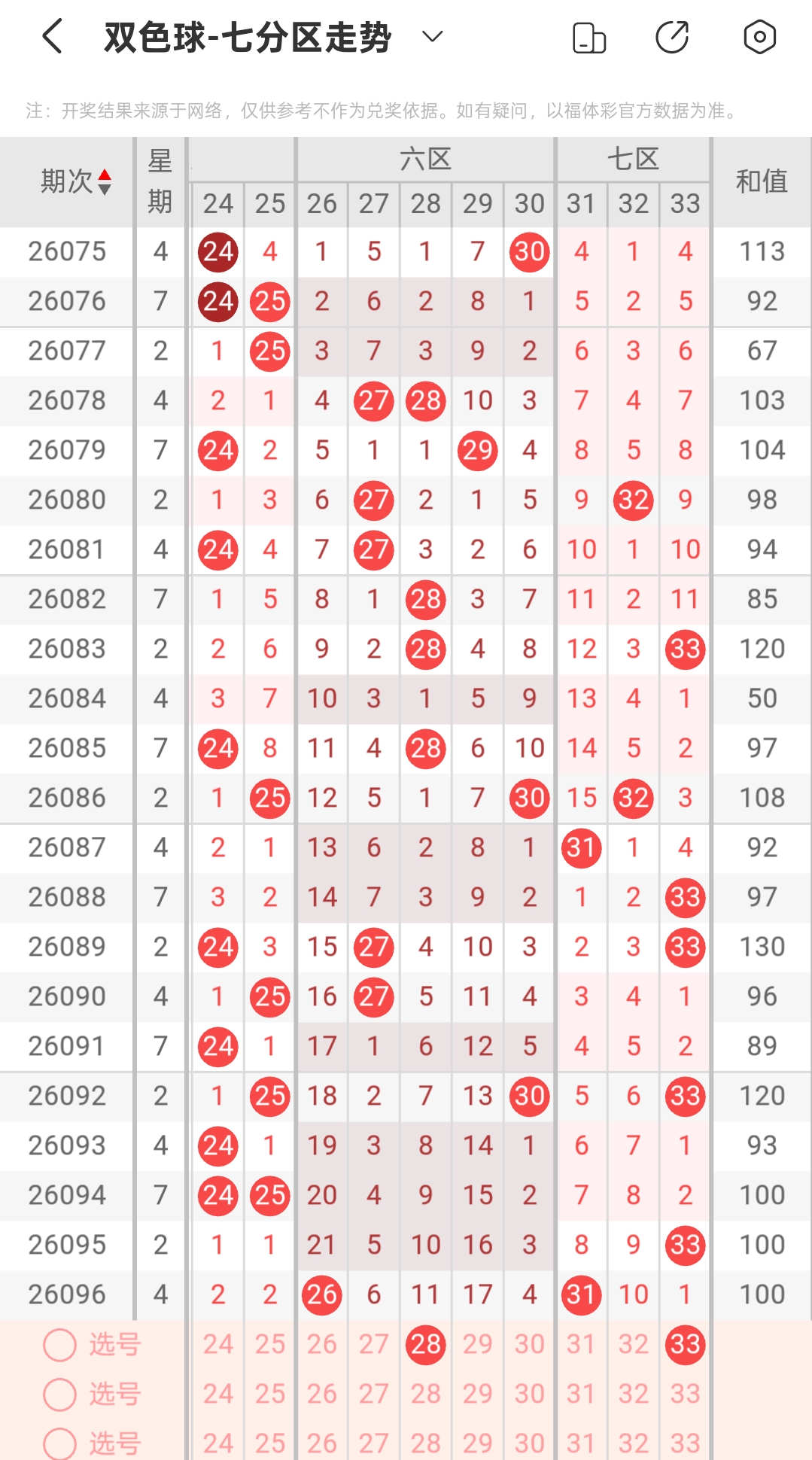Deselect number 33 in first 选号 row
812x1460 pixels.
pos(686,1345)
